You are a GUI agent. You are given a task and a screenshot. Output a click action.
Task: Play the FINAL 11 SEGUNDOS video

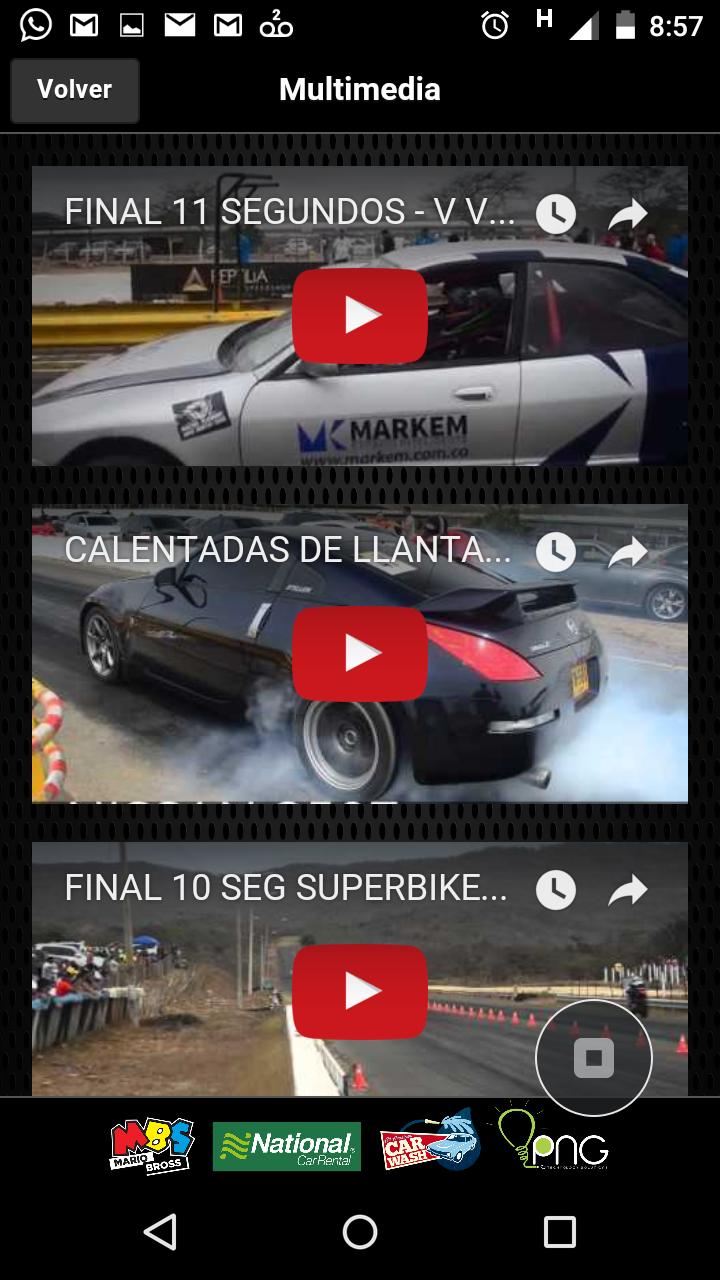(359, 315)
